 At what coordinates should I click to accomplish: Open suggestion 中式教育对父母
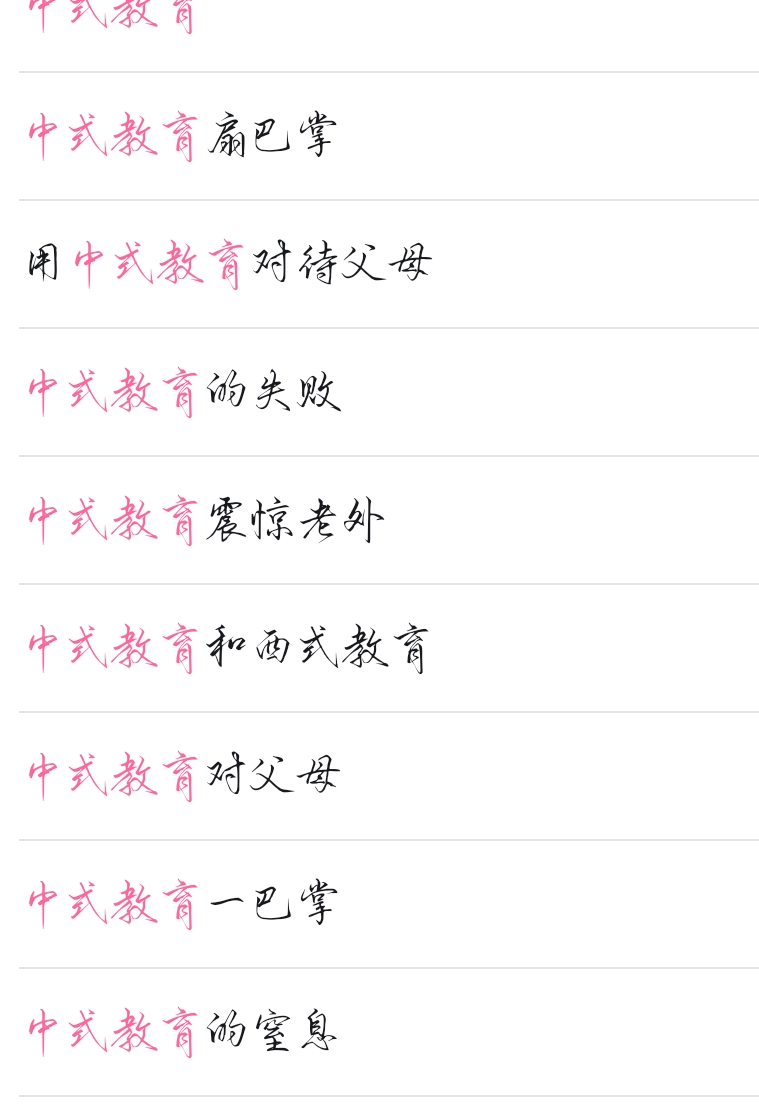click(x=185, y=776)
